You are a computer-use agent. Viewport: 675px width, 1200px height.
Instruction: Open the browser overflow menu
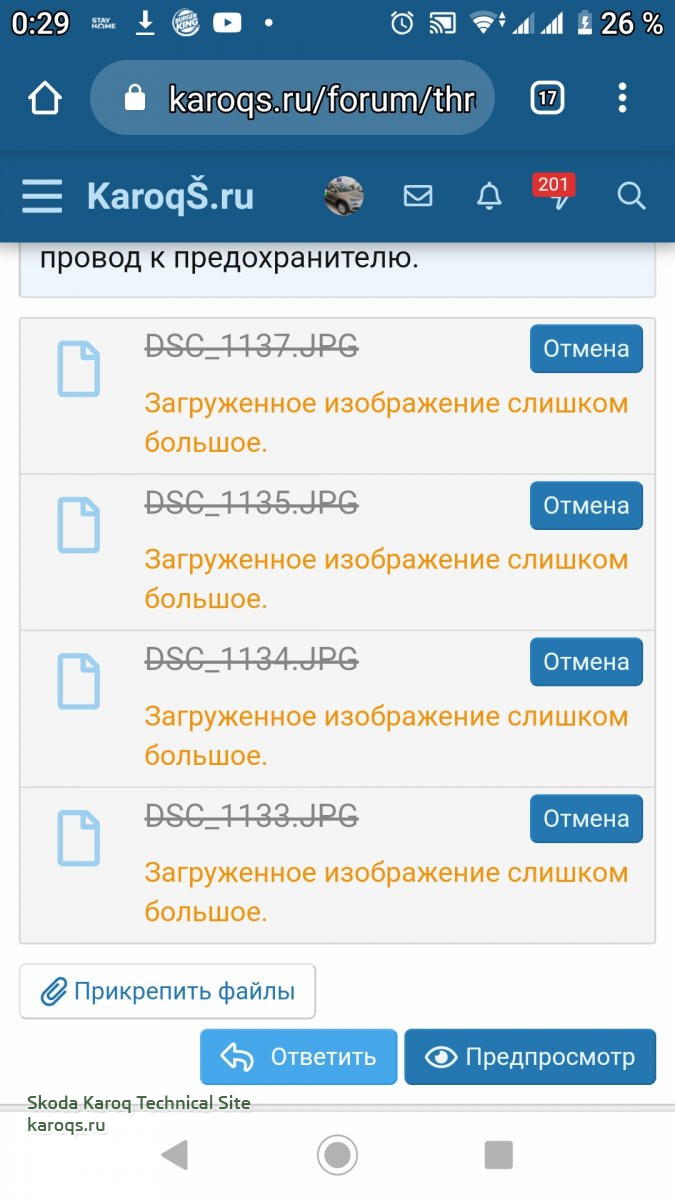click(622, 98)
